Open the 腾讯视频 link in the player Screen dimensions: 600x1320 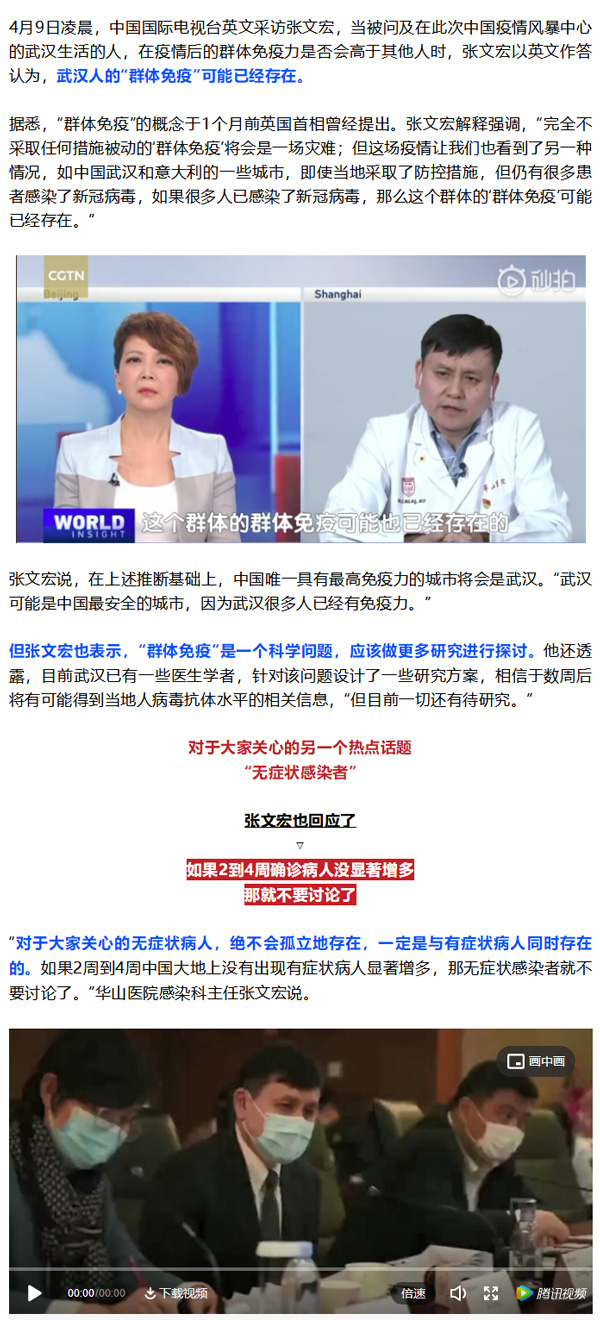coord(552,1293)
